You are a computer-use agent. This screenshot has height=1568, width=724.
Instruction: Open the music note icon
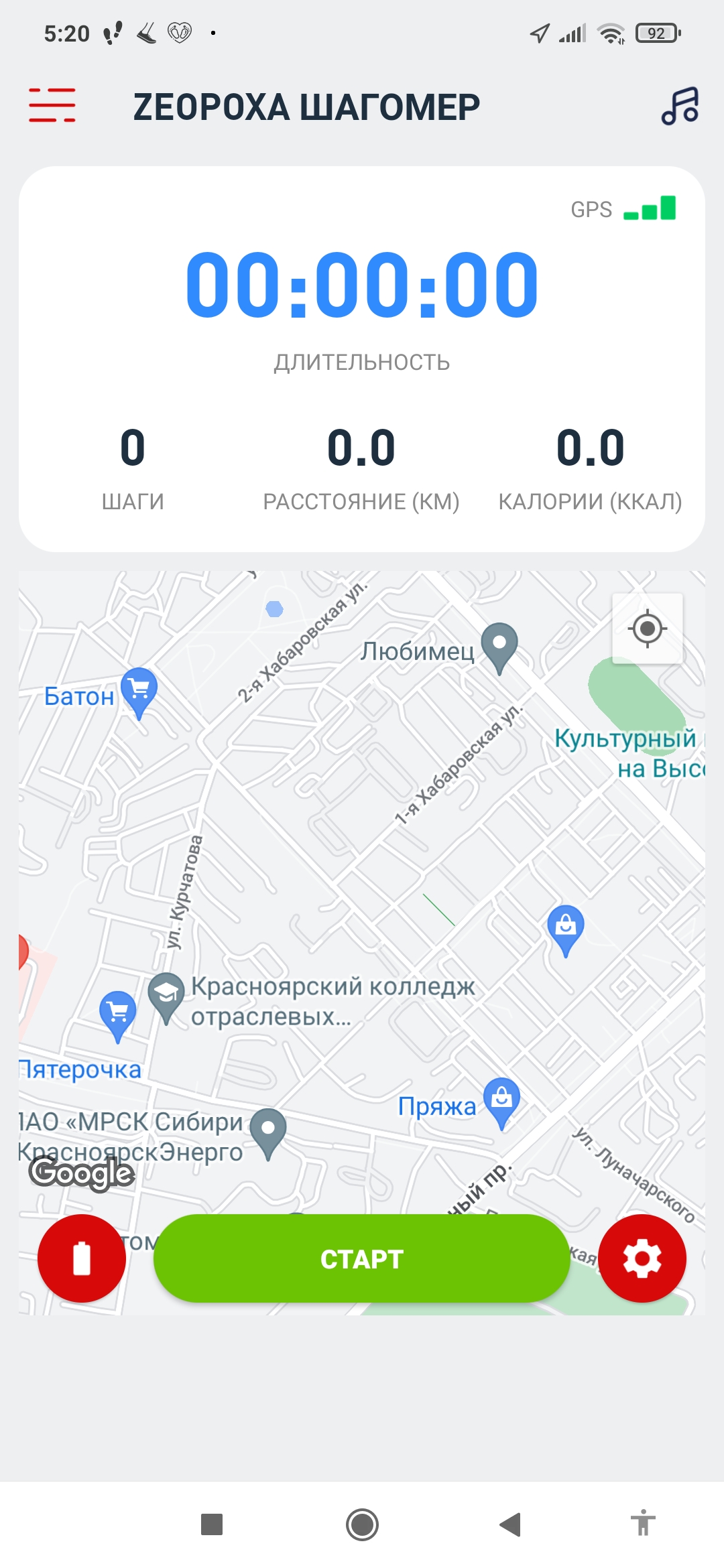pos(680,106)
